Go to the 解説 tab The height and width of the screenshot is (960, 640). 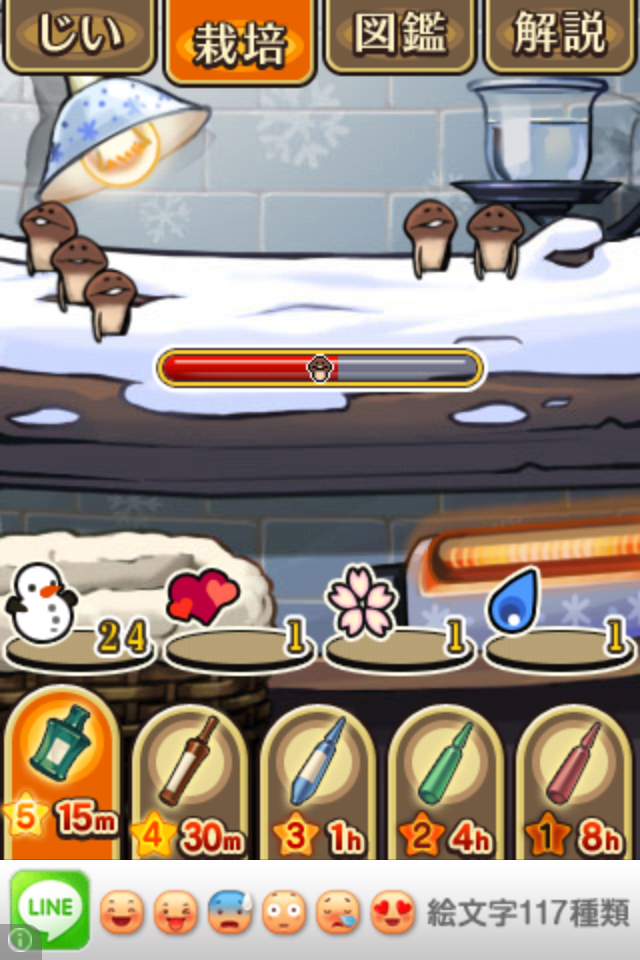[561, 35]
